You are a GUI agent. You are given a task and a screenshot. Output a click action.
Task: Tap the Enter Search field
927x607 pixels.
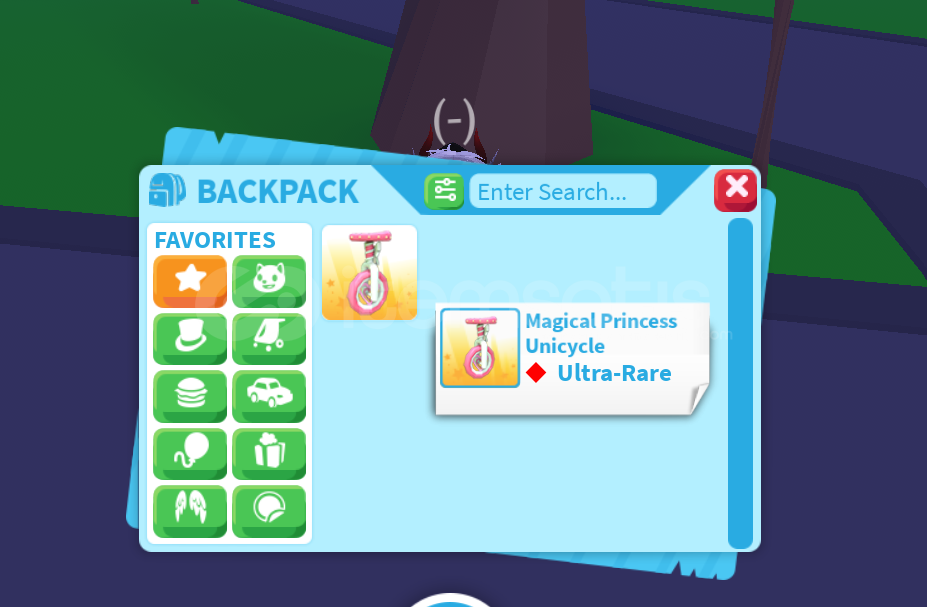click(563, 191)
